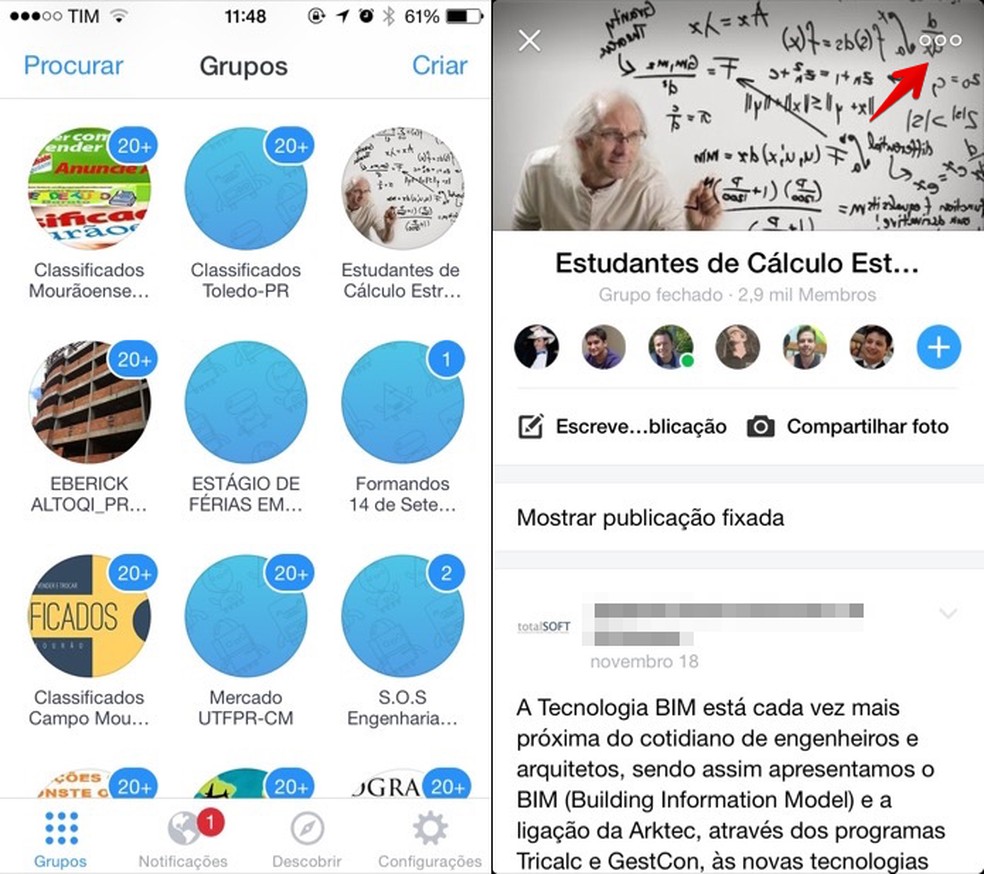Open the EBERICK ALTOQI group
This screenshot has width=984, height=874.
pyautogui.click(x=89, y=402)
